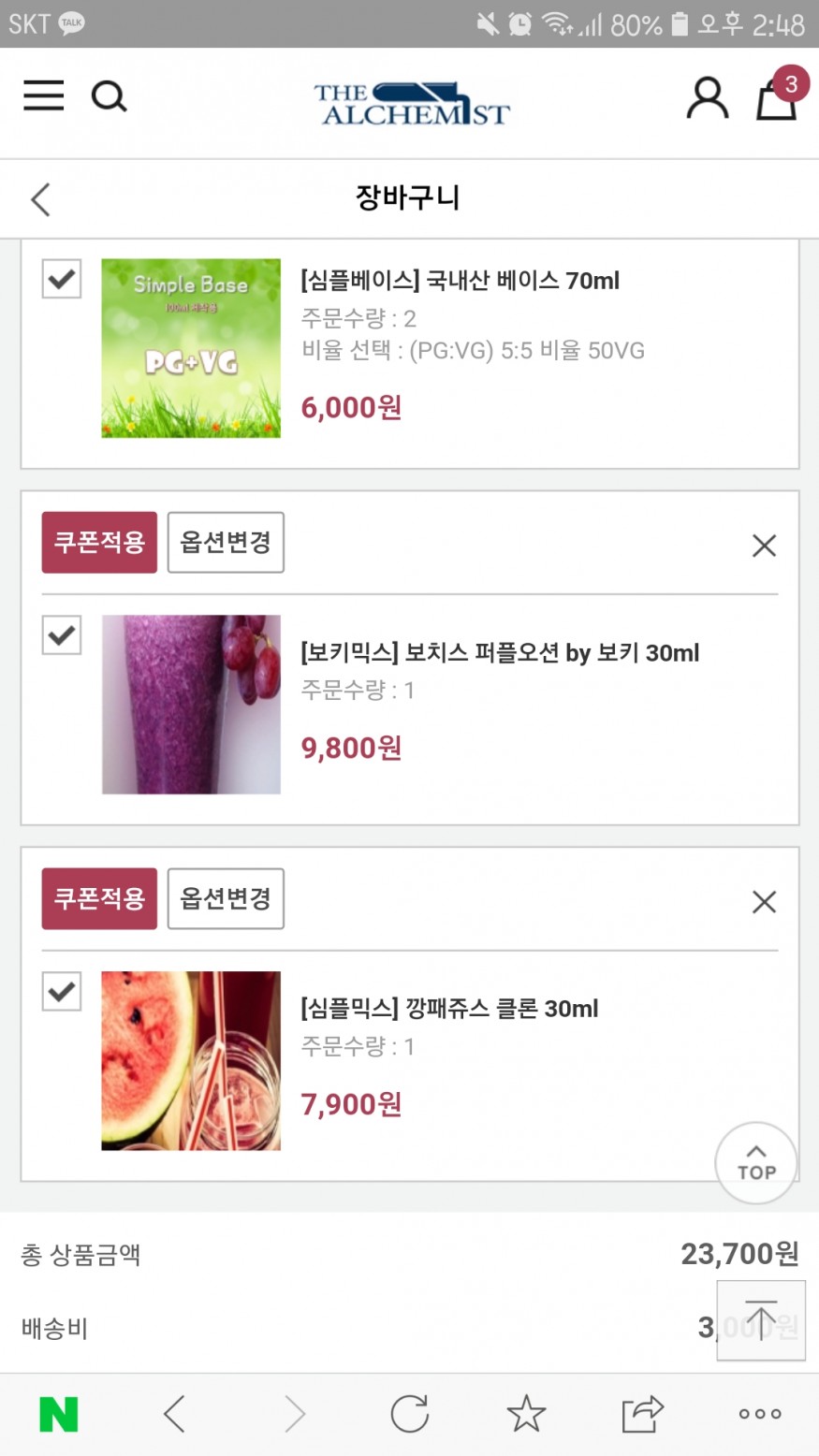Go back from the 장바구니 page
This screenshot has height=1456, width=819.
(x=40, y=199)
